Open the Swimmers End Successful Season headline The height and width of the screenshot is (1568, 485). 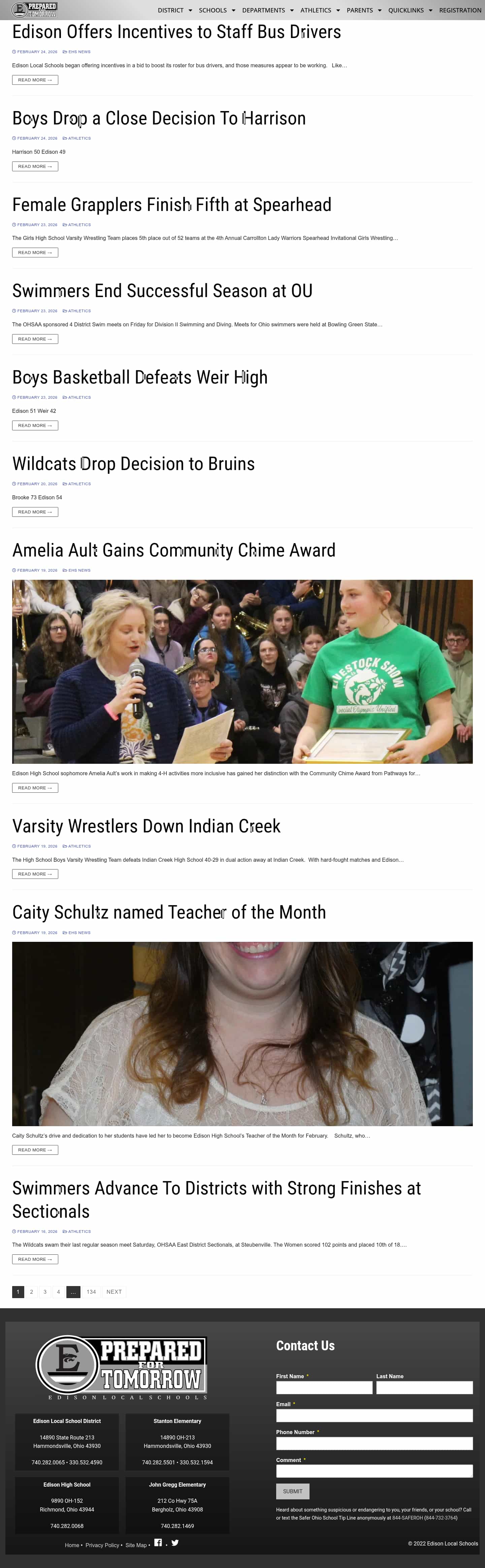tap(162, 291)
